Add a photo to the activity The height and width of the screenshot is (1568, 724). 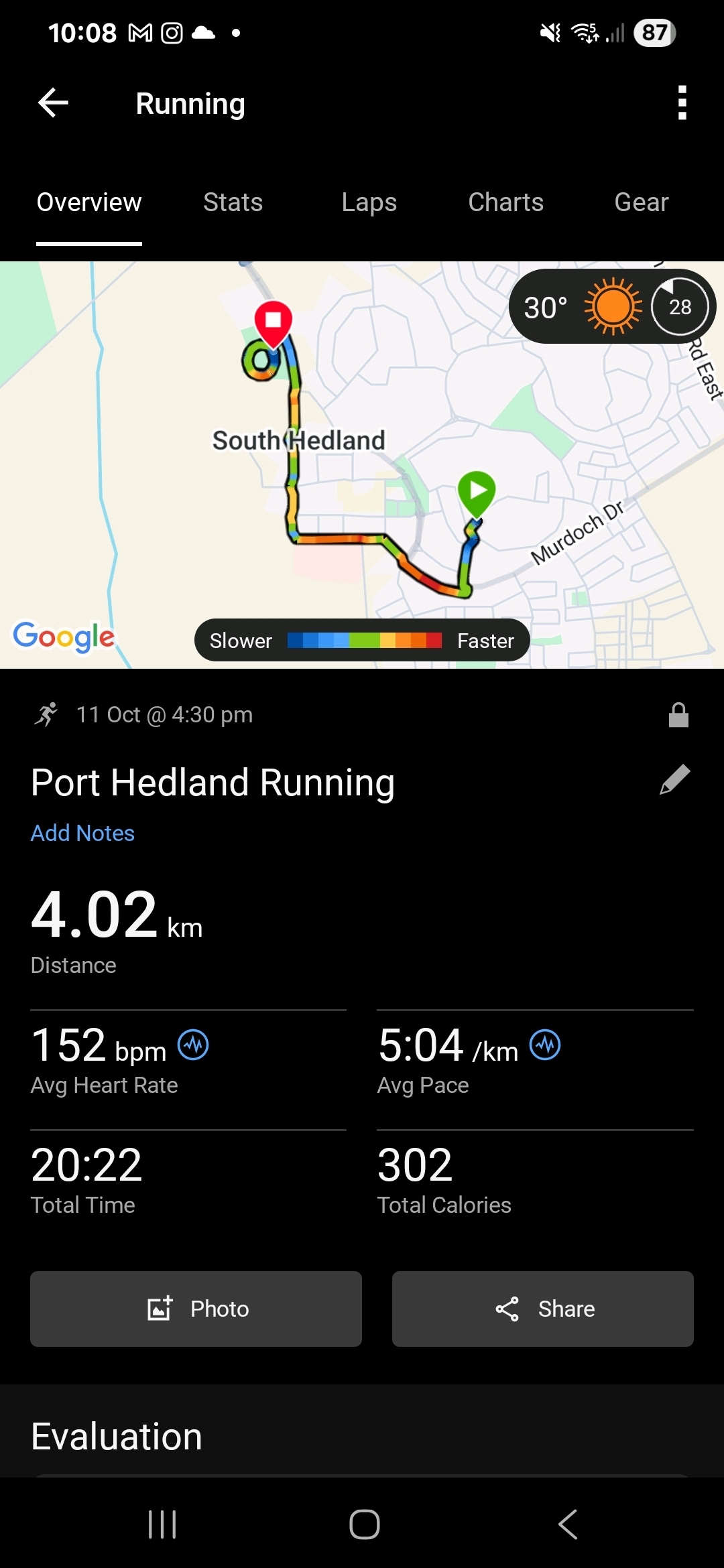(196, 1309)
